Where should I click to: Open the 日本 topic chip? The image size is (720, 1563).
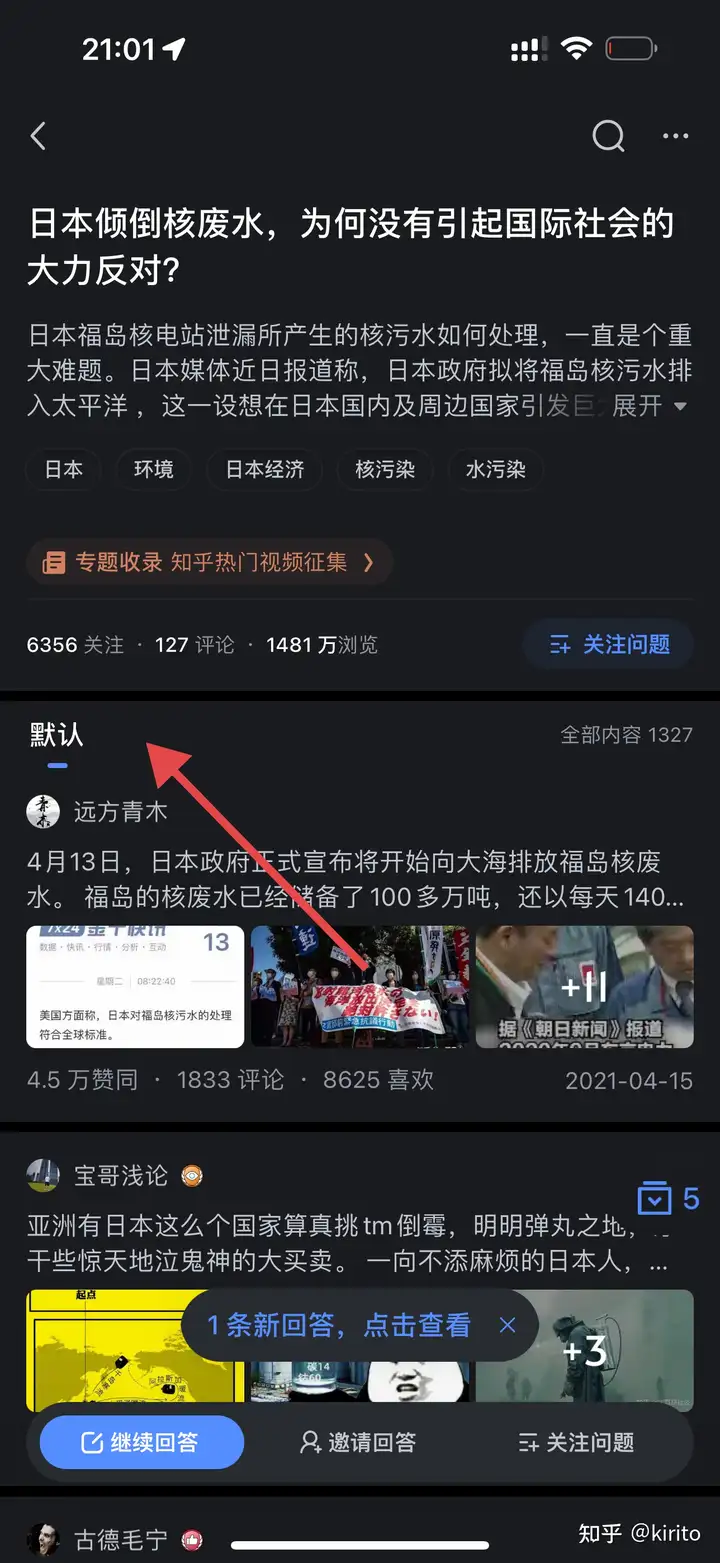pos(64,469)
